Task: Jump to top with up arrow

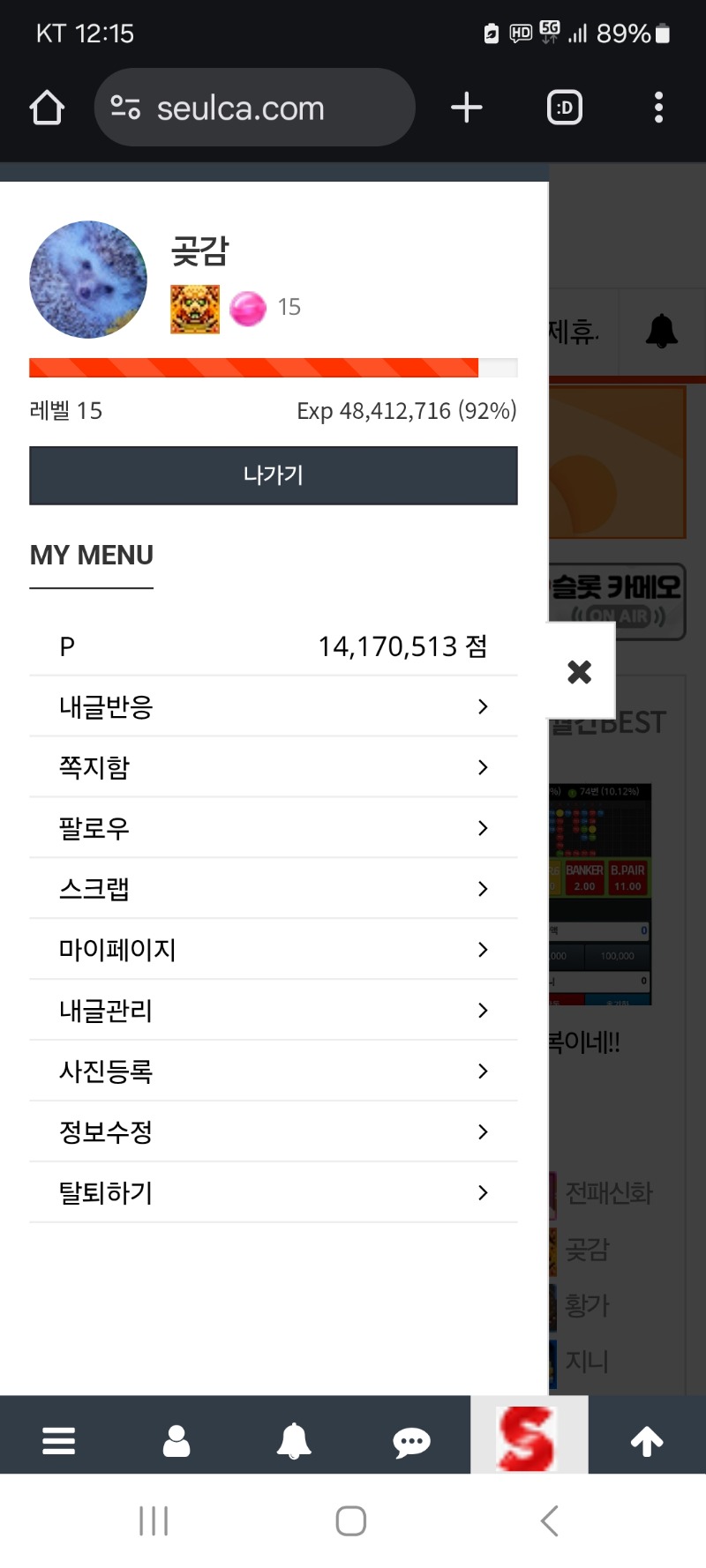Action: [x=647, y=1441]
